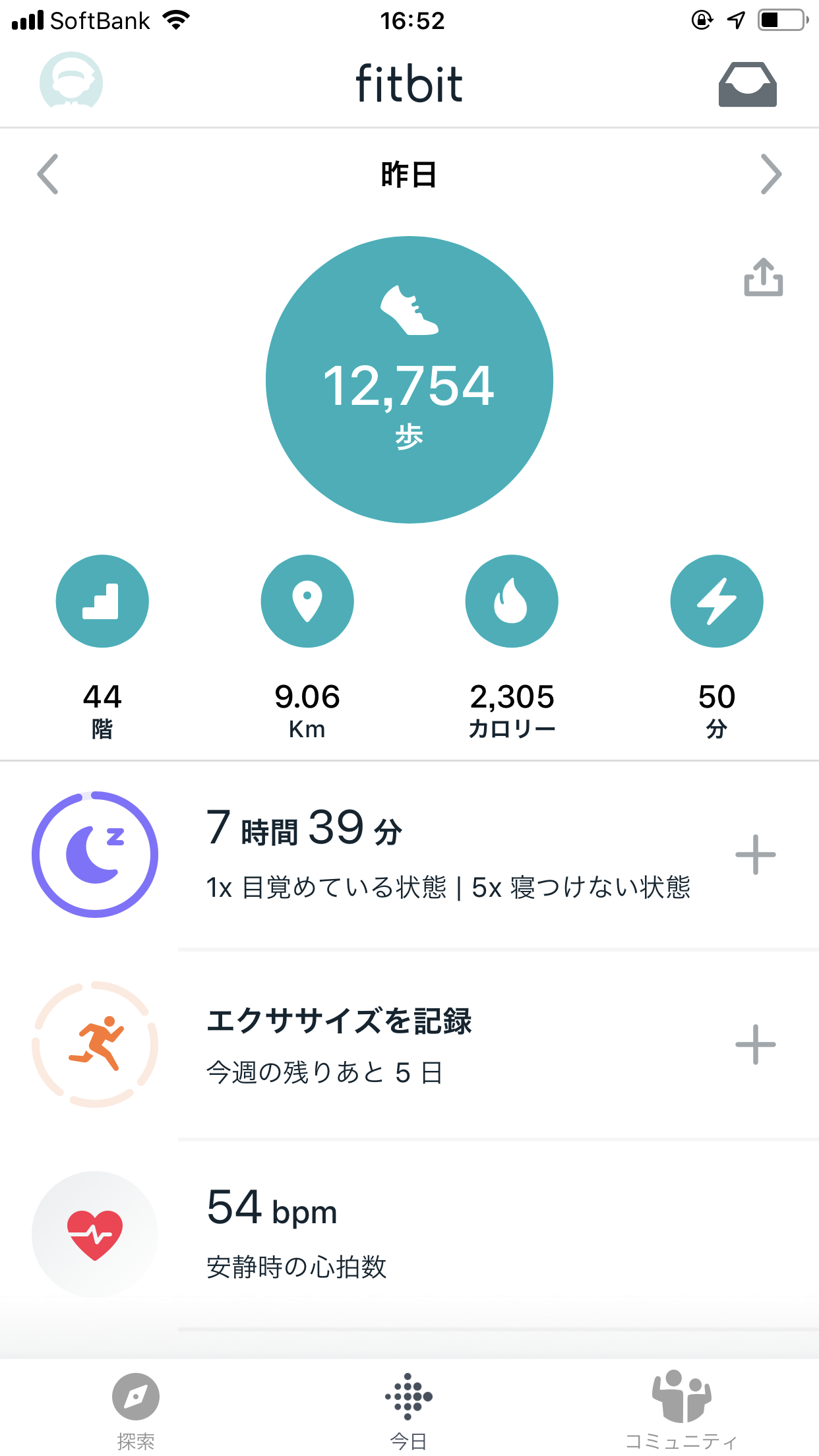Open the profile avatar icon

click(x=71, y=81)
